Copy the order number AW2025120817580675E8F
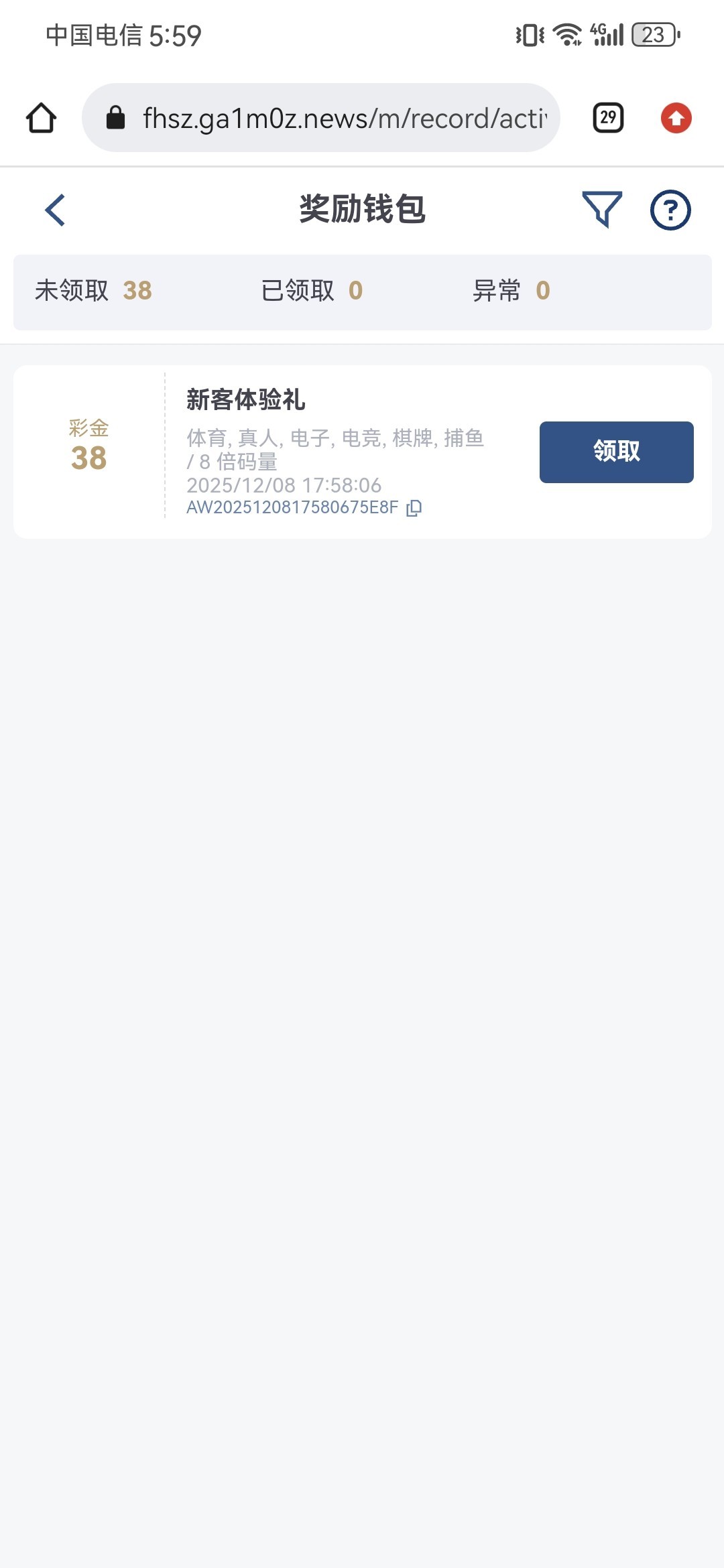The width and height of the screenshot is (724, 1568). 414,508
